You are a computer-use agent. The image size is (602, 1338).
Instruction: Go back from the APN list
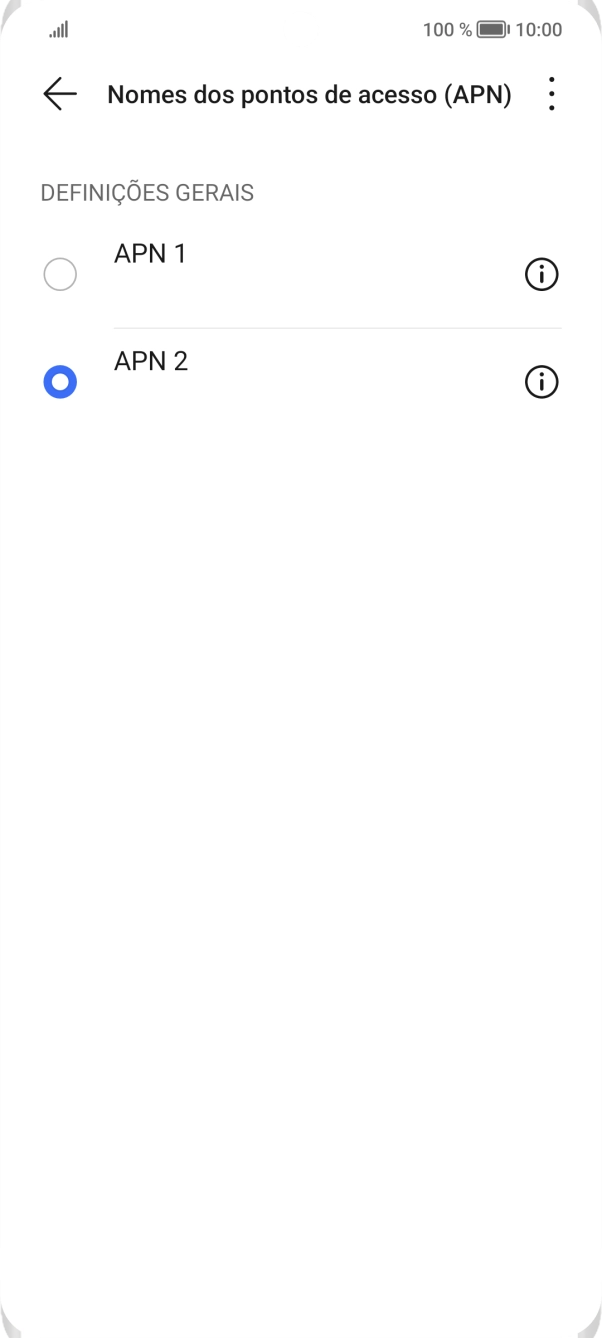tap(60, 94)
